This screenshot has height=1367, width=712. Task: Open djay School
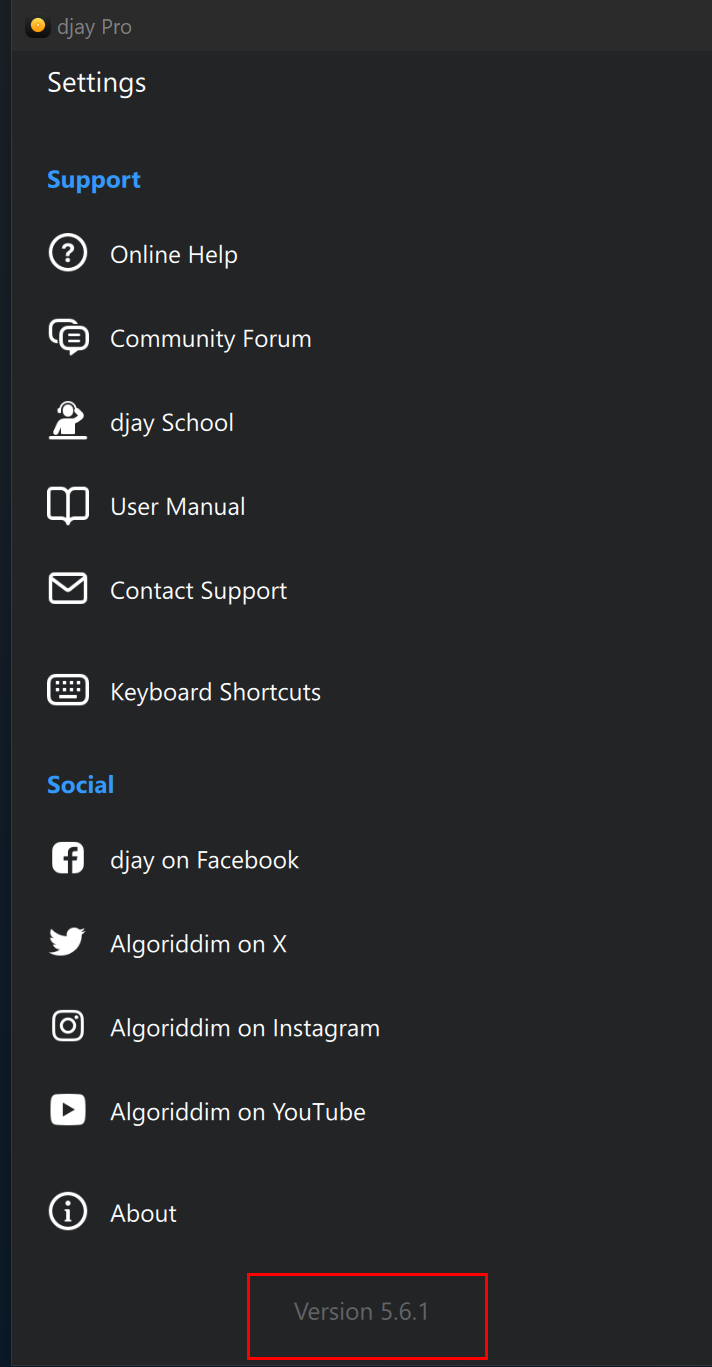click(171, 423)
